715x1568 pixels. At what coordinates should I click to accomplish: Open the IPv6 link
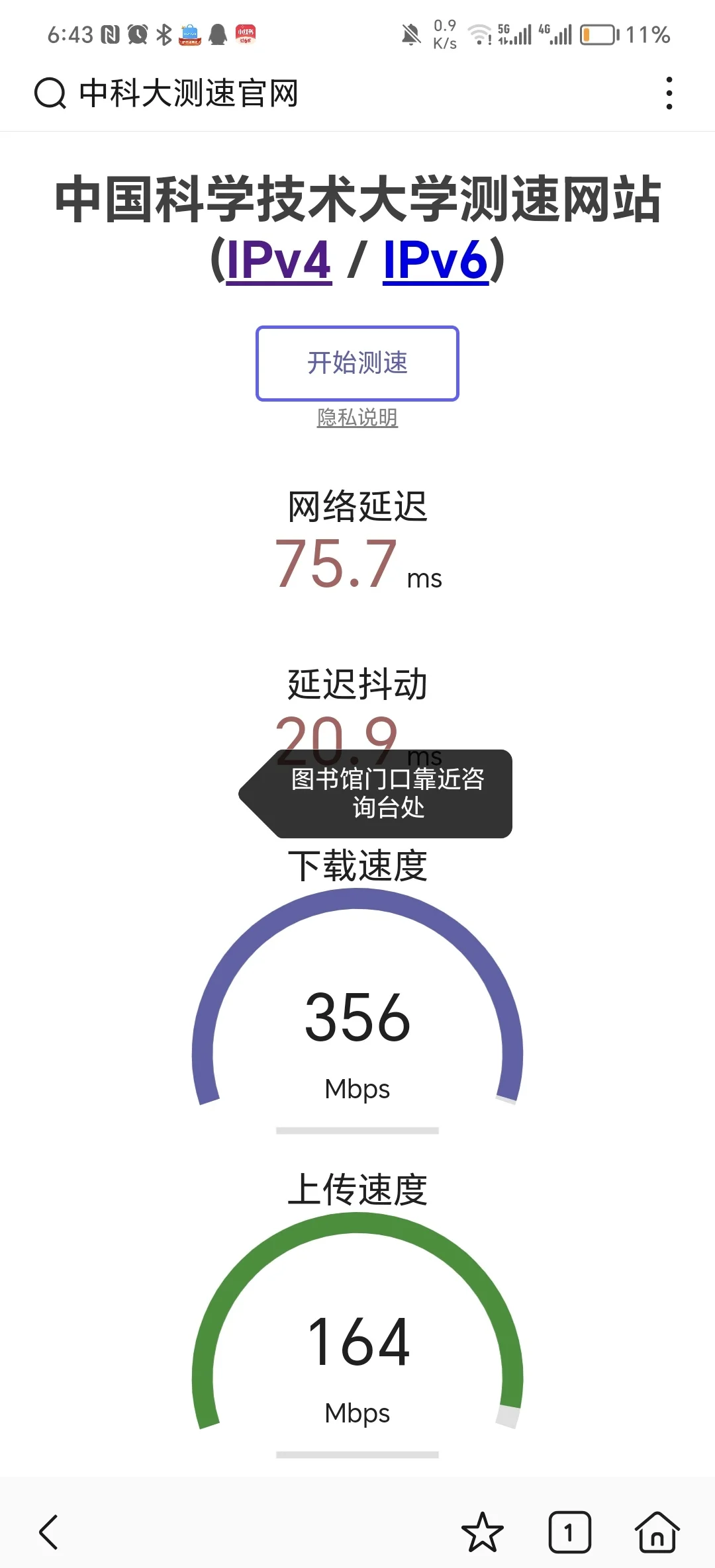[436, 260]
